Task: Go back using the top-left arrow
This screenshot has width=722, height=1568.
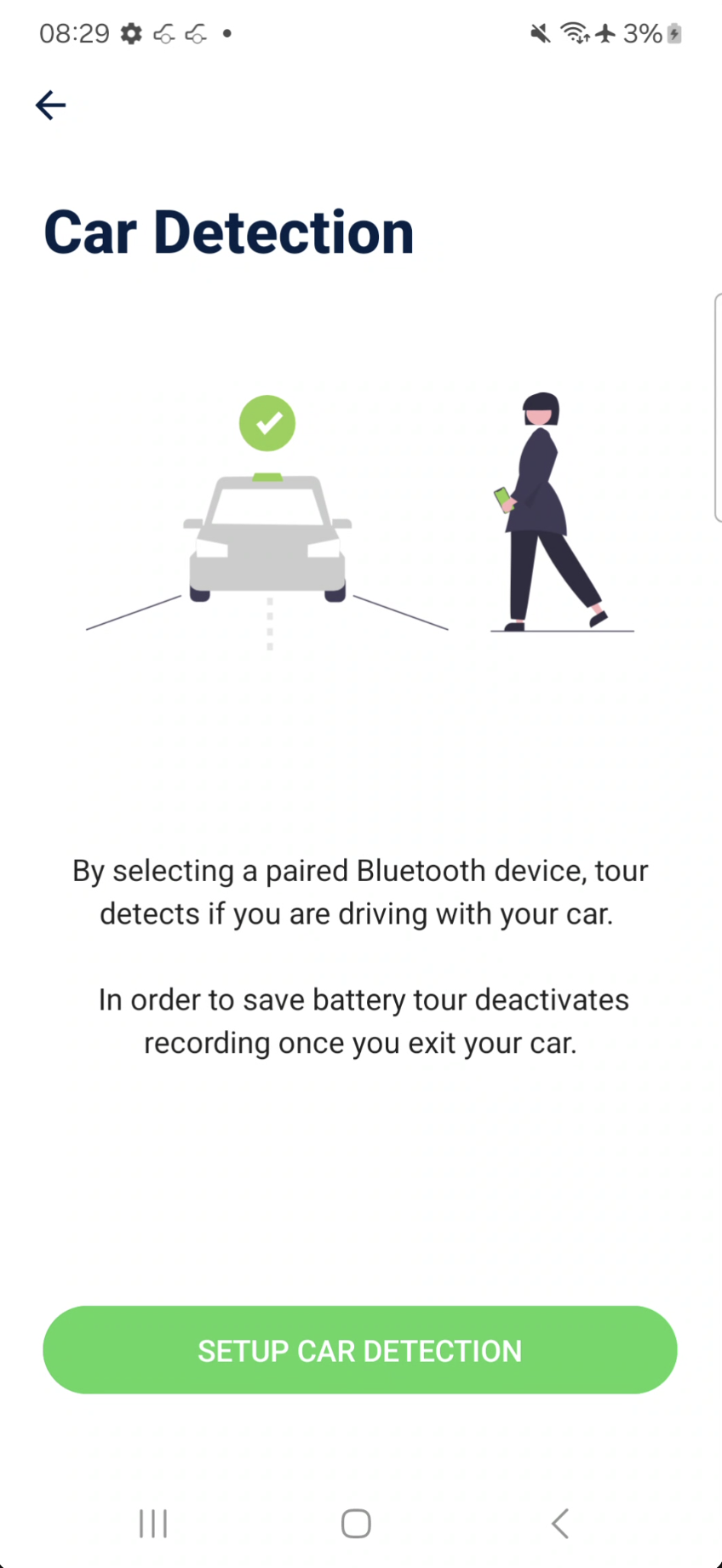Action: click(x=50, y=105)
